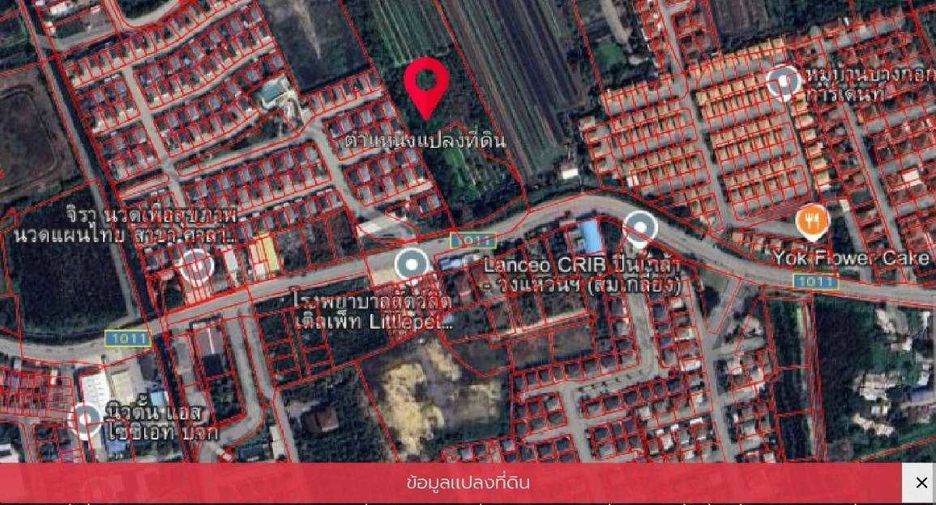Open the Yok Flower Cake restaurant marker
This screenshot has width=936, height=505.
coord(812,223)
